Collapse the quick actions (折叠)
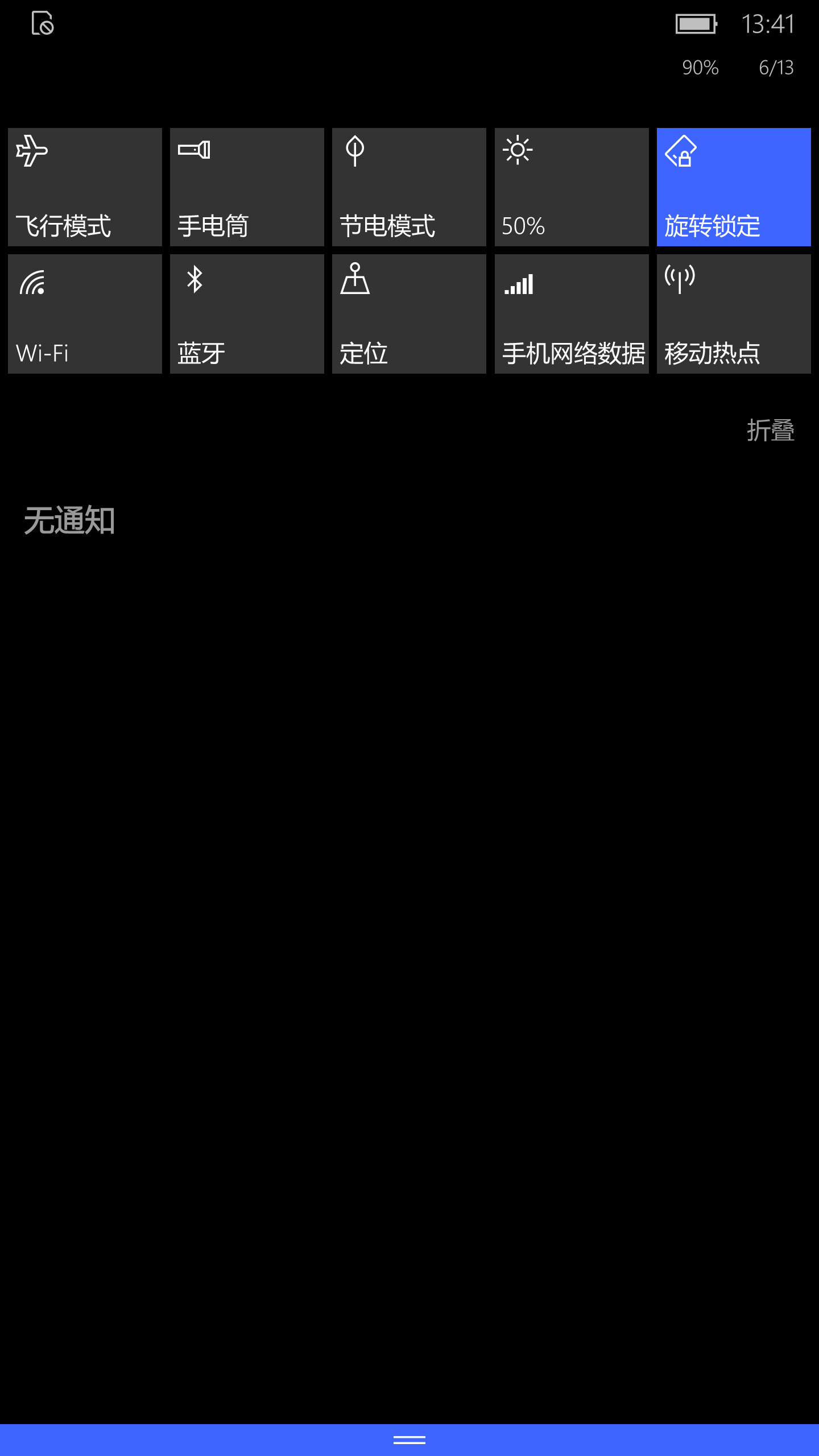 [771, 431]
